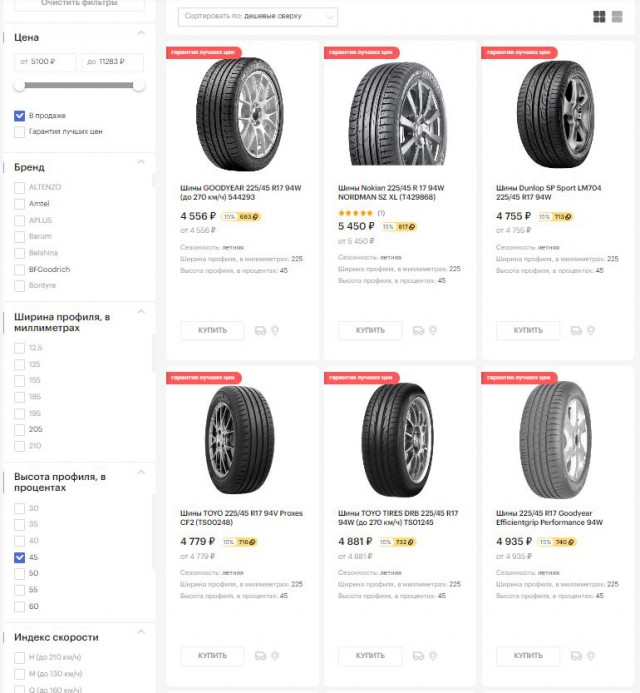Uncheck profile height 45 filter

pyautogui.click(x=20, y=557)
